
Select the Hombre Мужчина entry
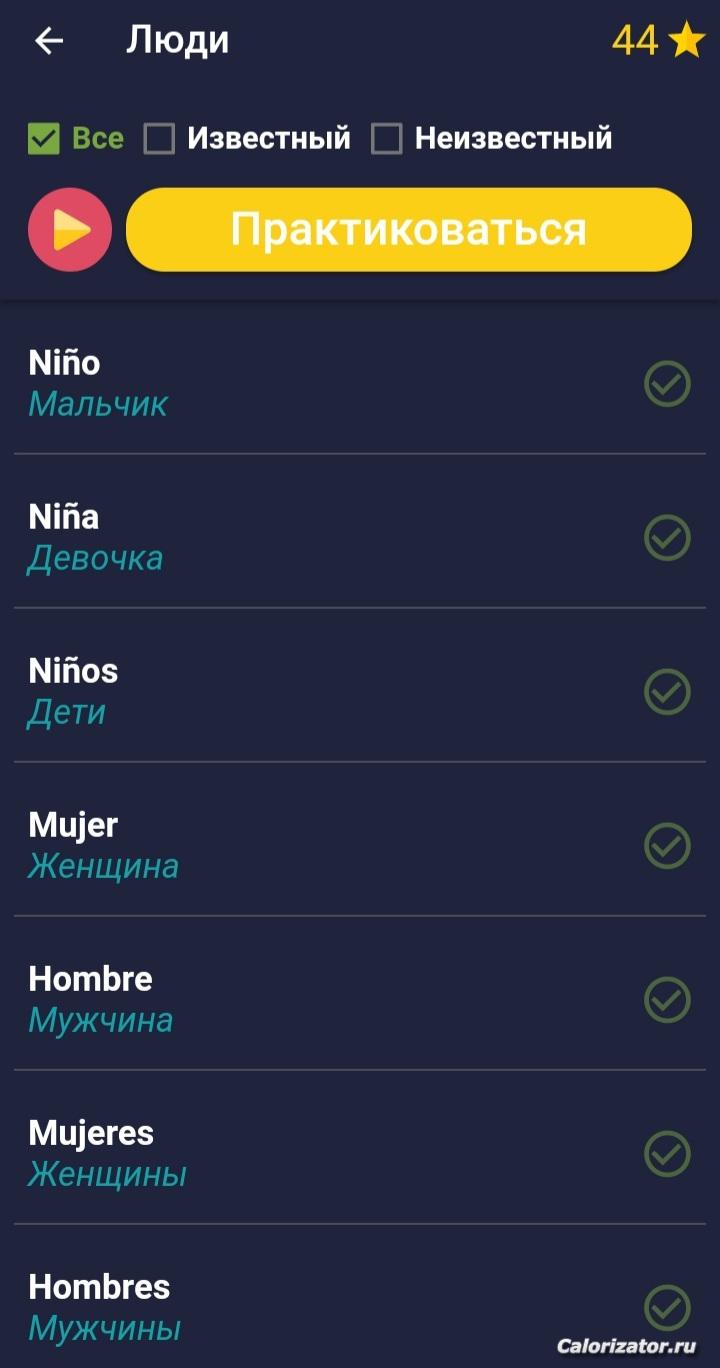300,999
